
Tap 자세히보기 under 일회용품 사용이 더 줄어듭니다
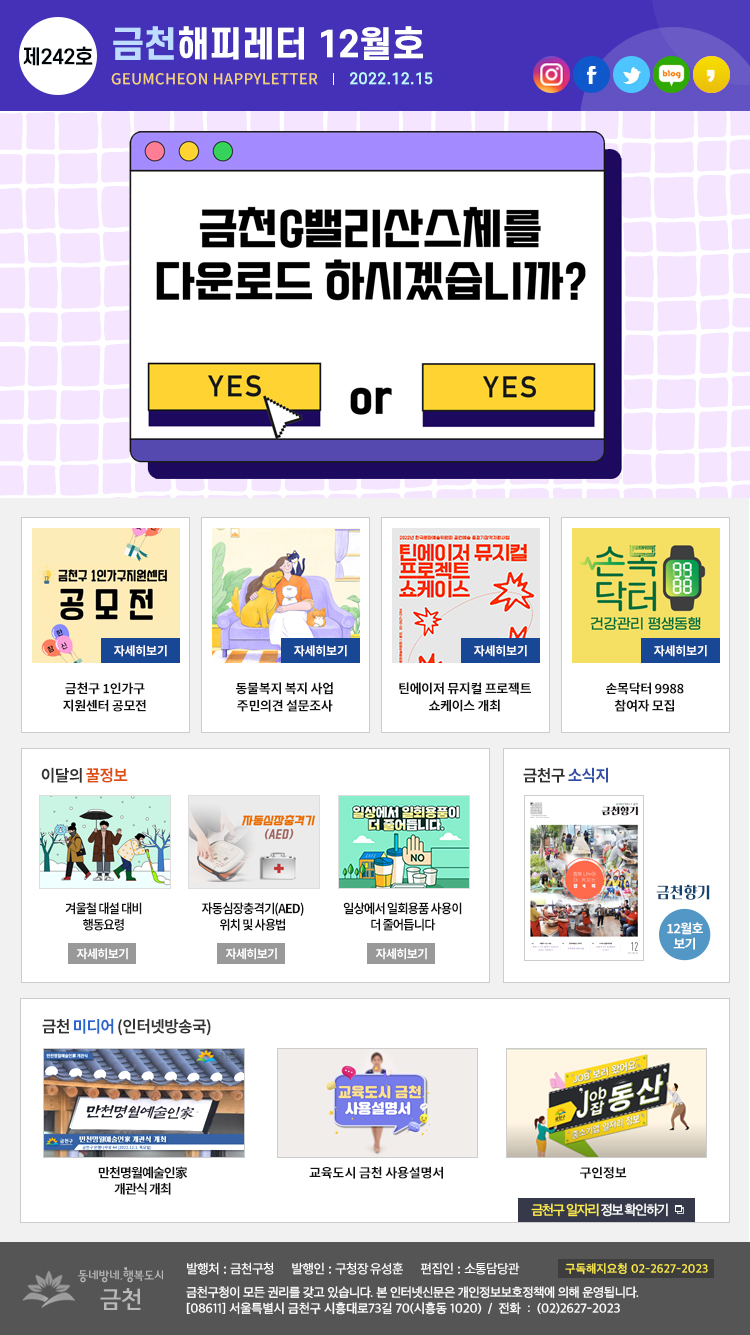point(401,953)
